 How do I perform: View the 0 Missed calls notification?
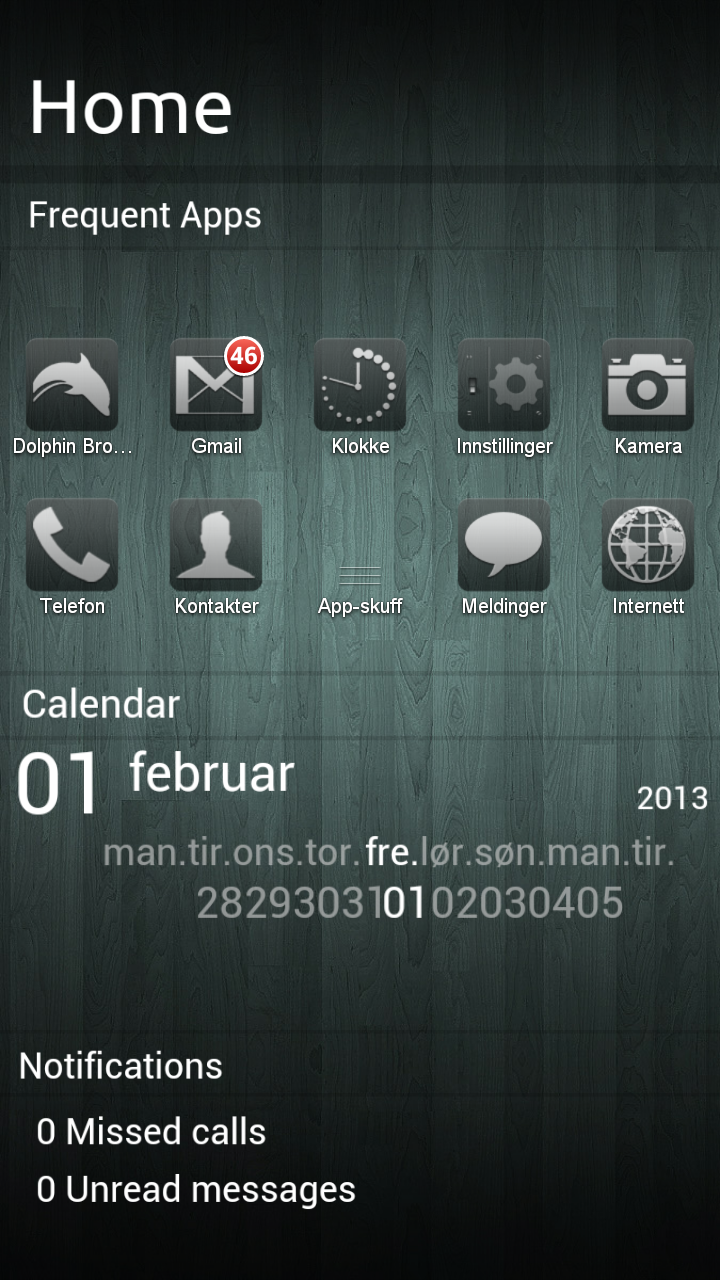(x=151, y=1132)
